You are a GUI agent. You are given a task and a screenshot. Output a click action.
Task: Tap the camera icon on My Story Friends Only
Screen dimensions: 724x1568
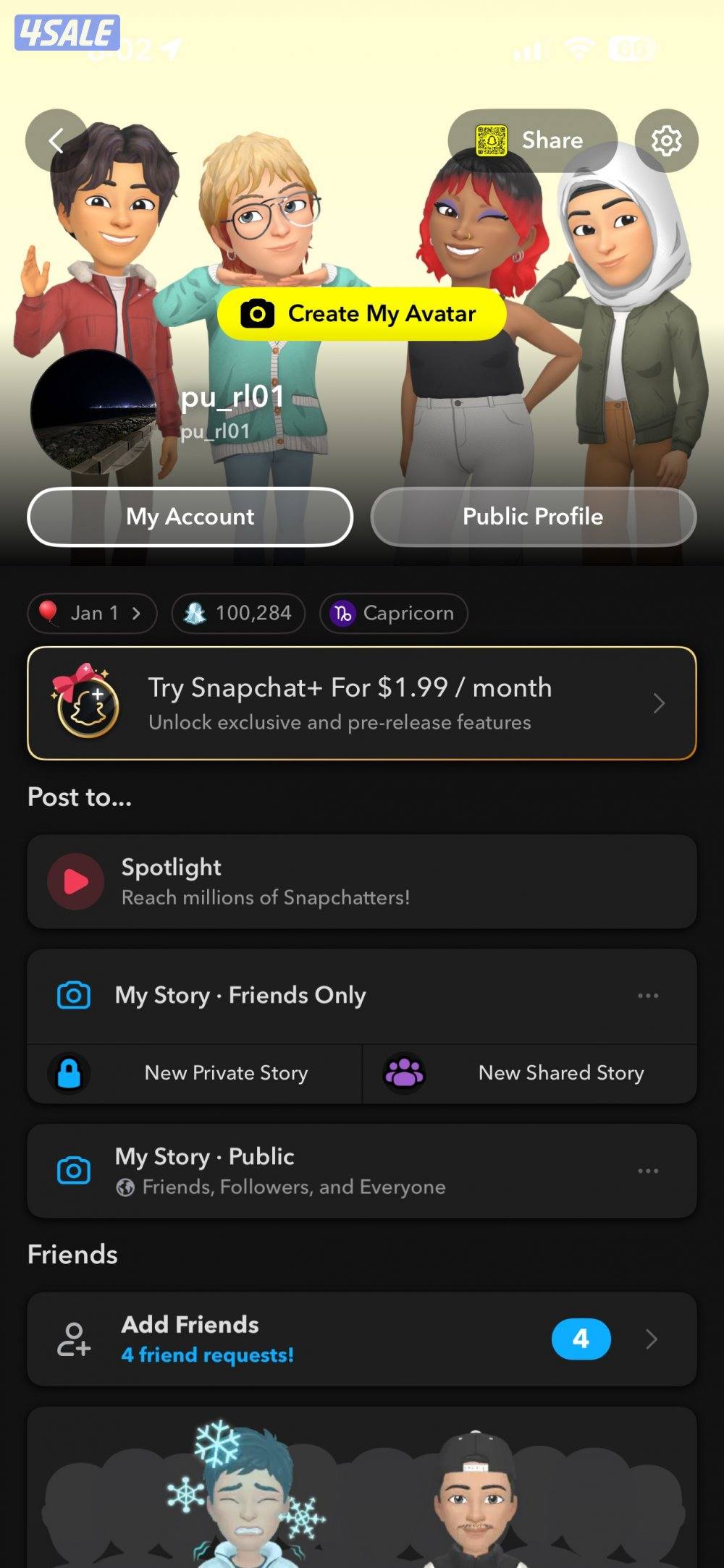click(x=73, y=995)
